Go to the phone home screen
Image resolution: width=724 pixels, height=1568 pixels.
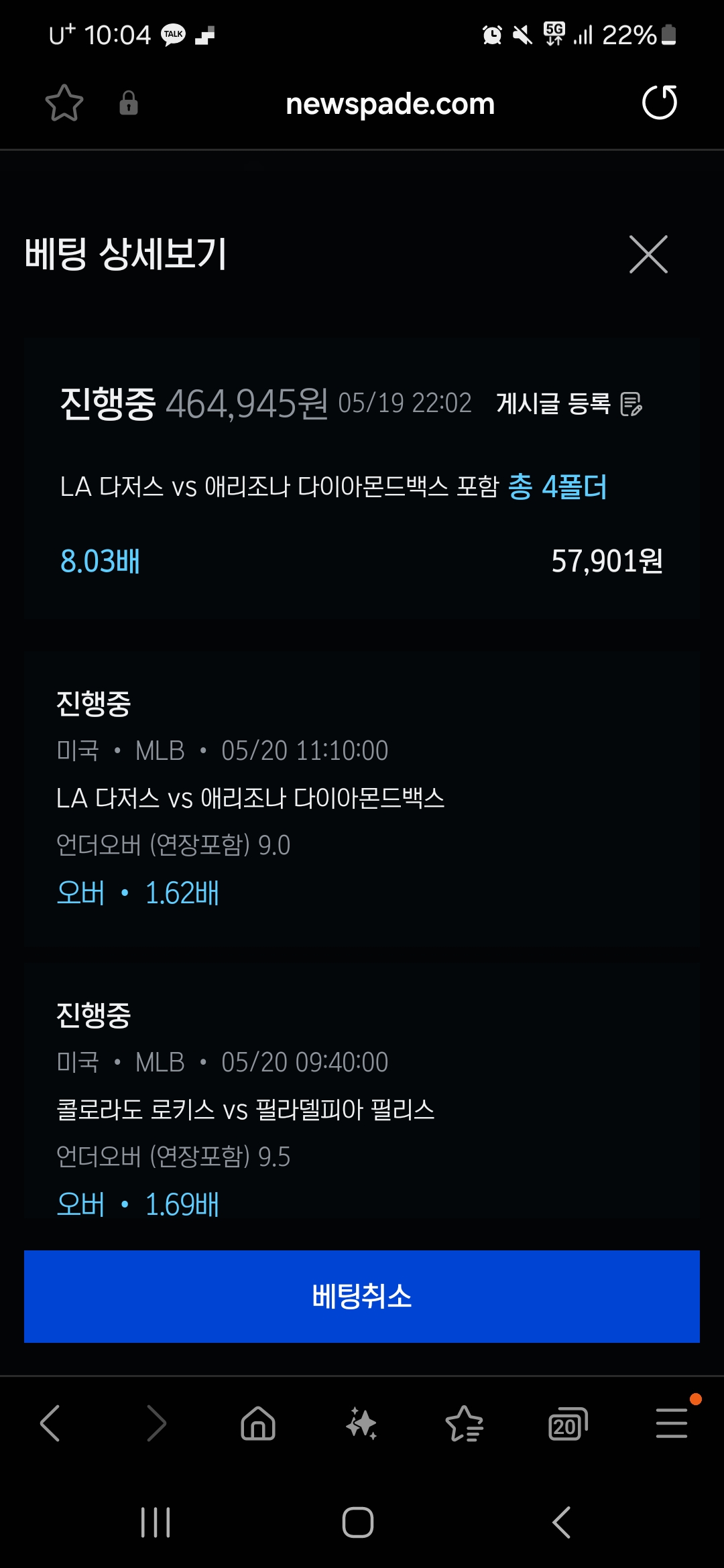point(358,1522)
